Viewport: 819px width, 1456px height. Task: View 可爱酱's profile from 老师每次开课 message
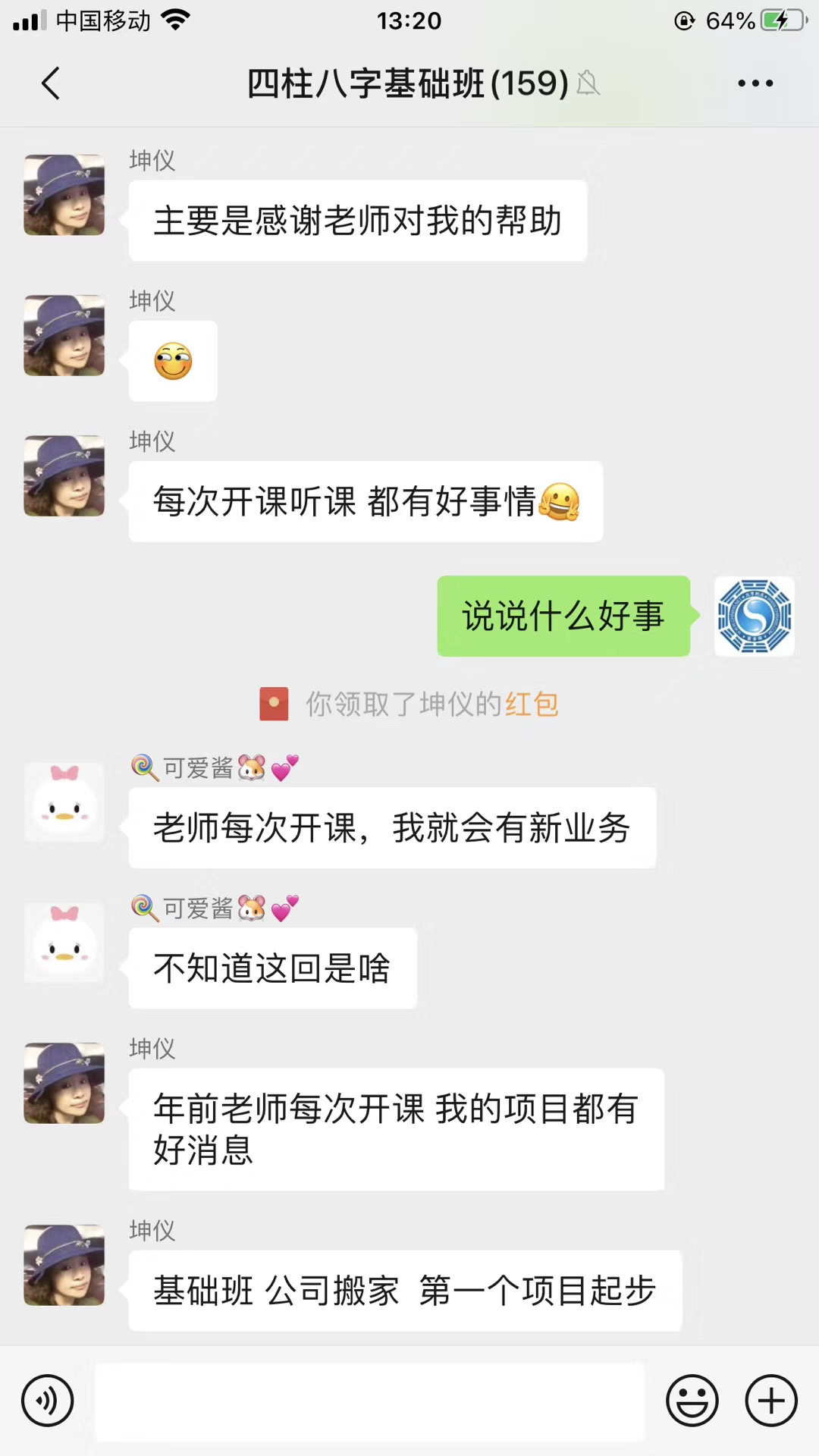pos(64,802)
